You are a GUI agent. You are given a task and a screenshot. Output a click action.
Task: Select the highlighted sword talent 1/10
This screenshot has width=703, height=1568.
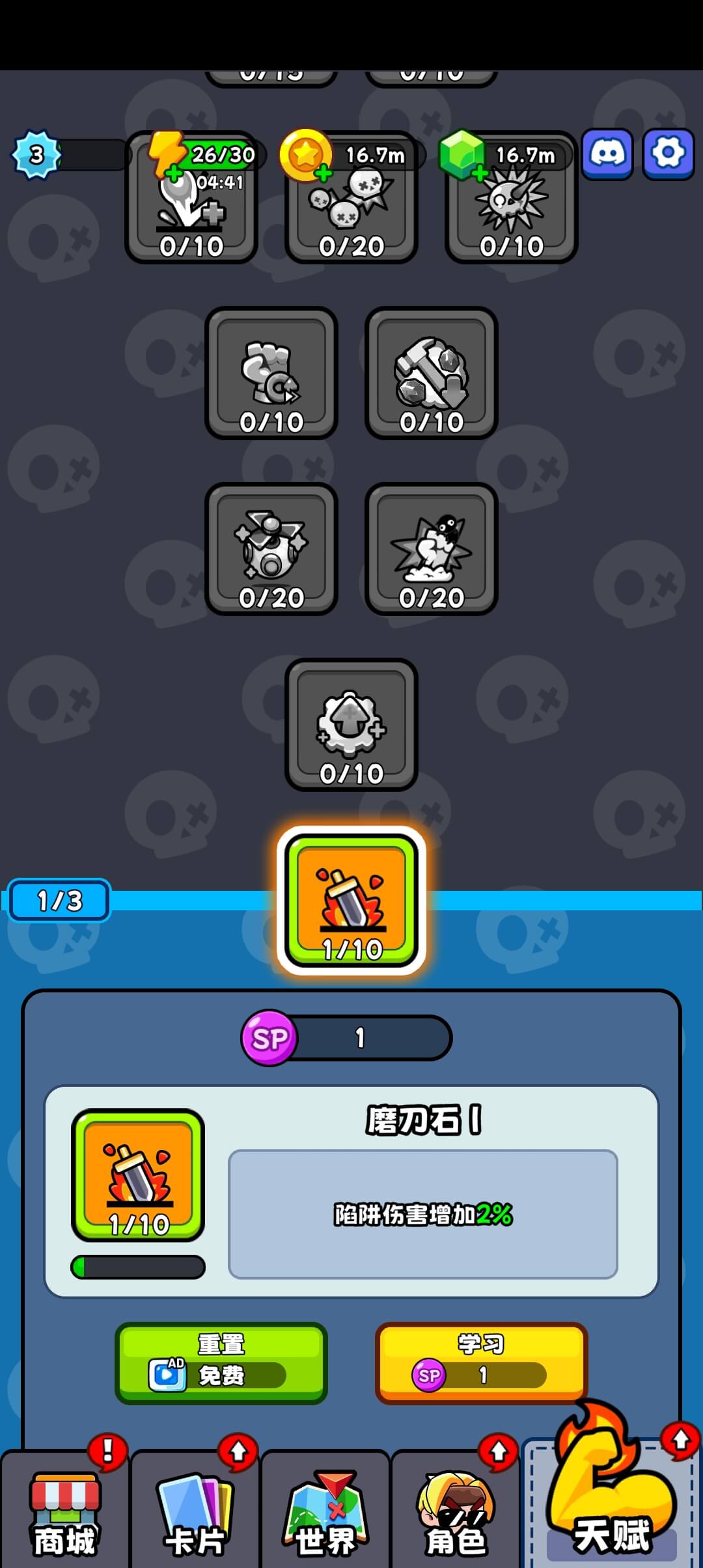click(x=351, y=901)
